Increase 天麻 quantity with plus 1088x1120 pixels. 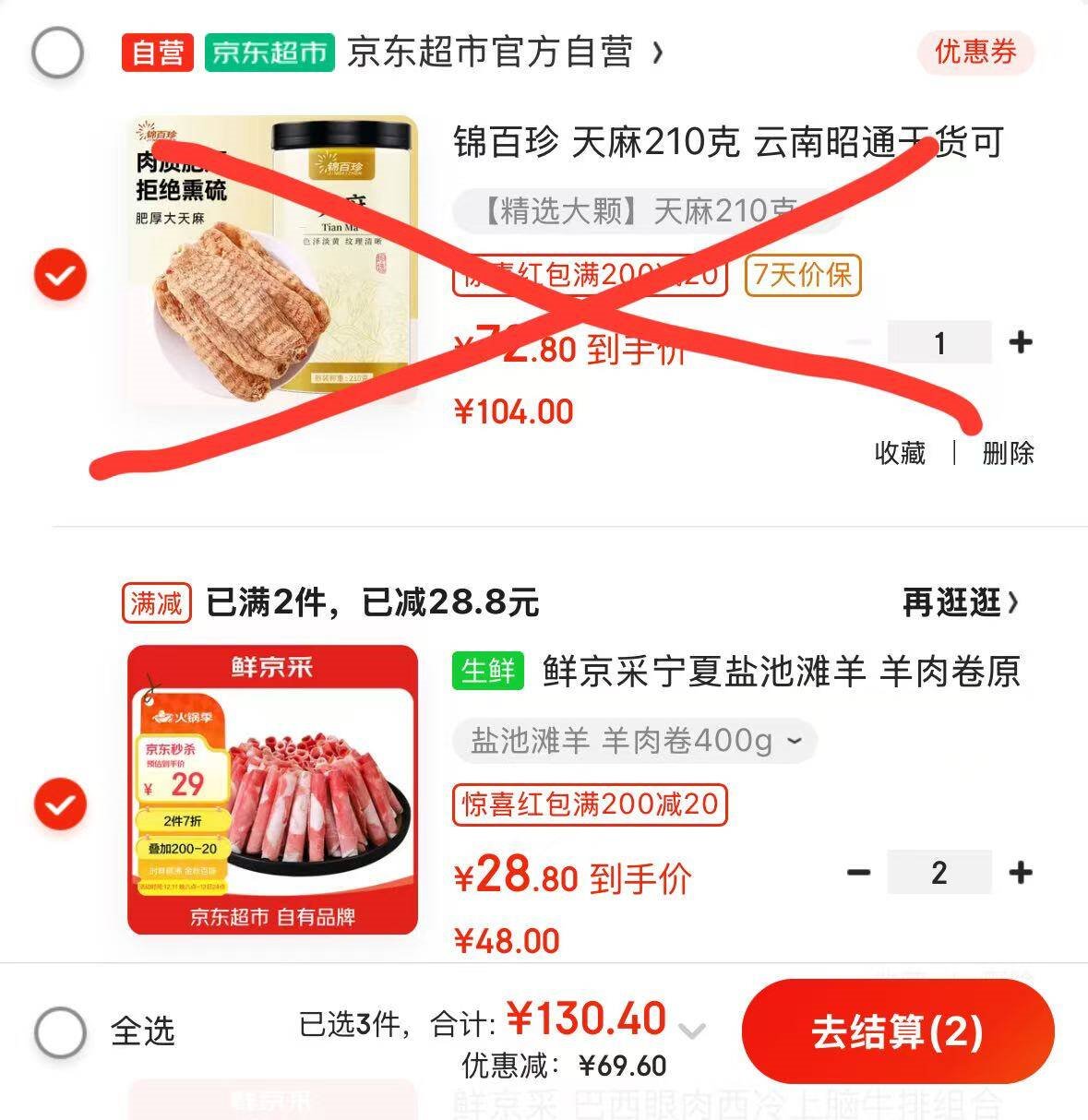coord(1020,343)
